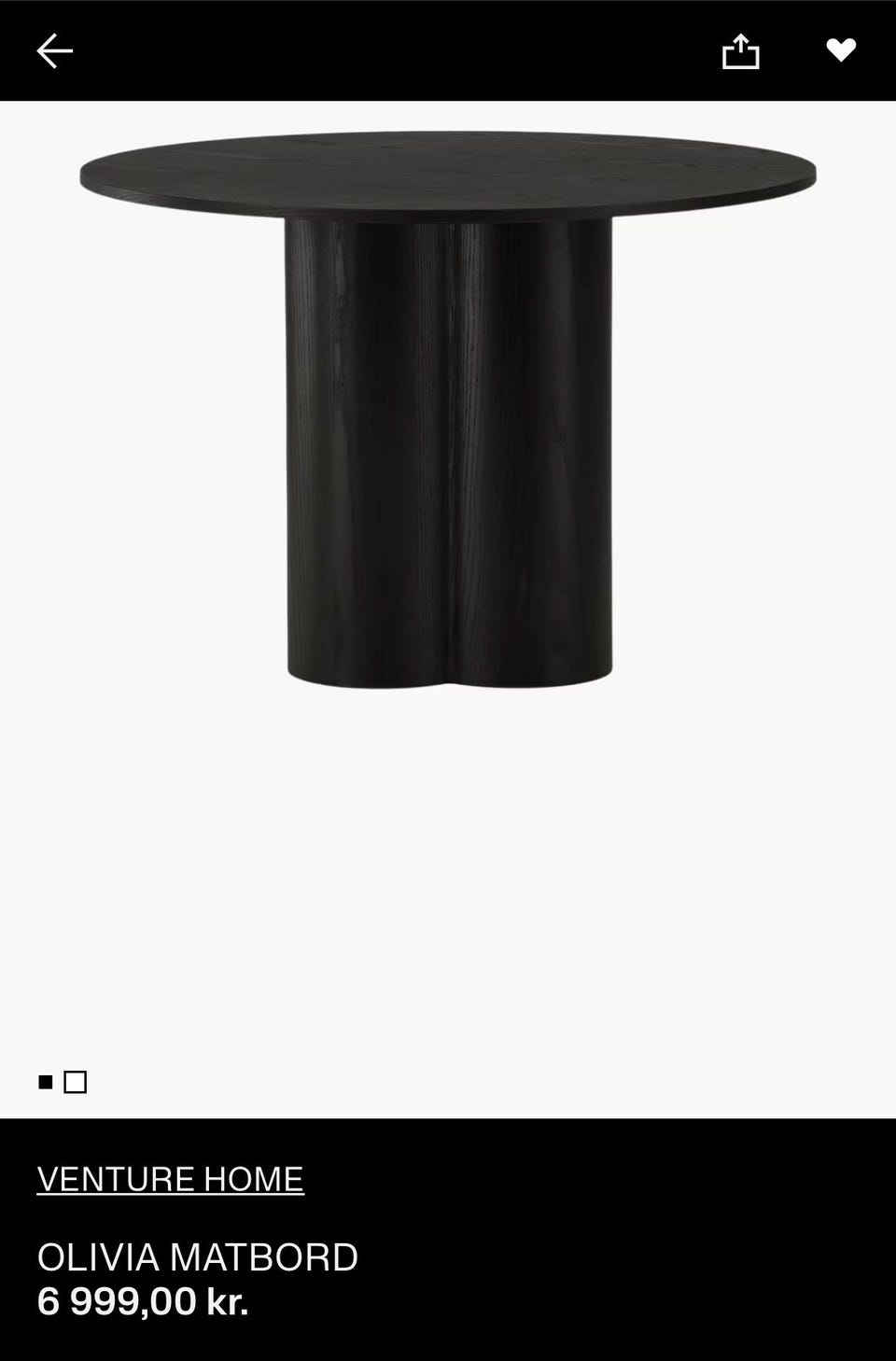Select the second image page indicator
896x1361 pixels.
[x=76, y=1082]
